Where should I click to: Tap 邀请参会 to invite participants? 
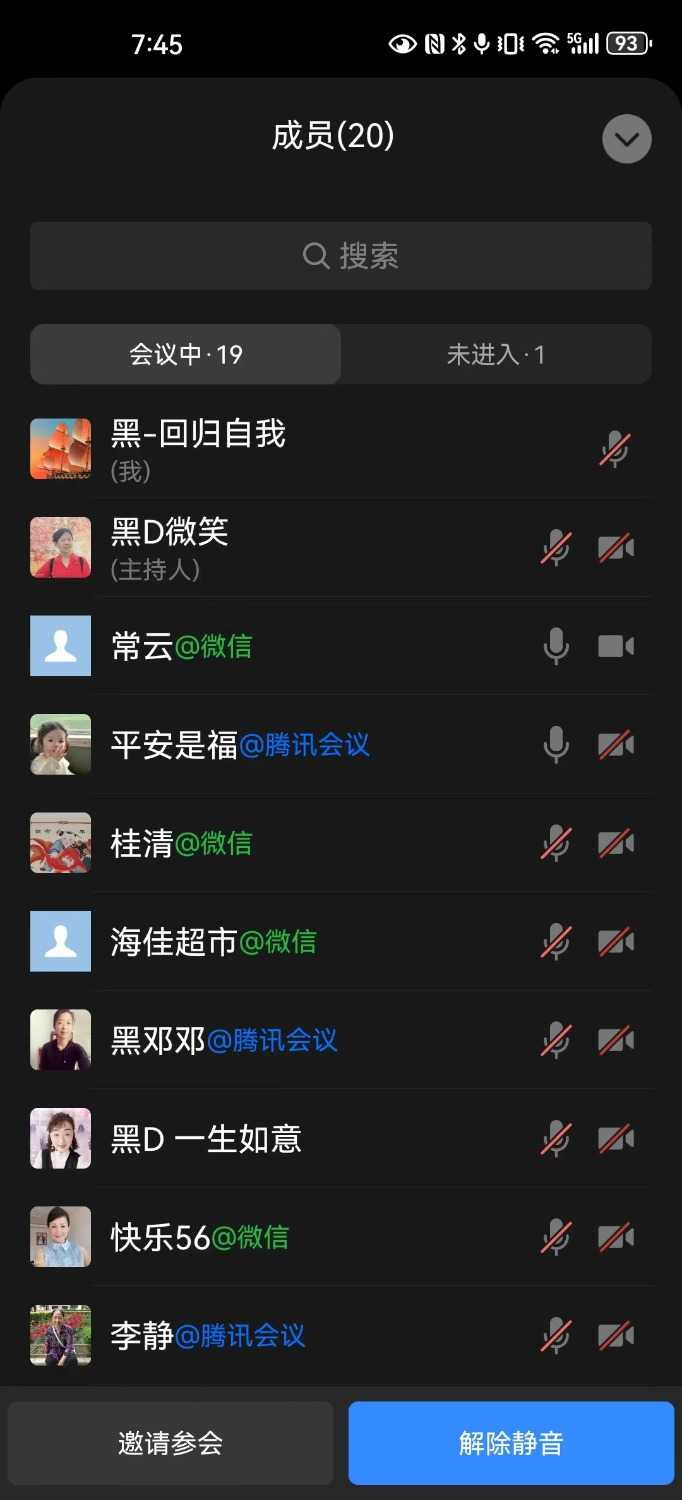tap(171, 1443)
